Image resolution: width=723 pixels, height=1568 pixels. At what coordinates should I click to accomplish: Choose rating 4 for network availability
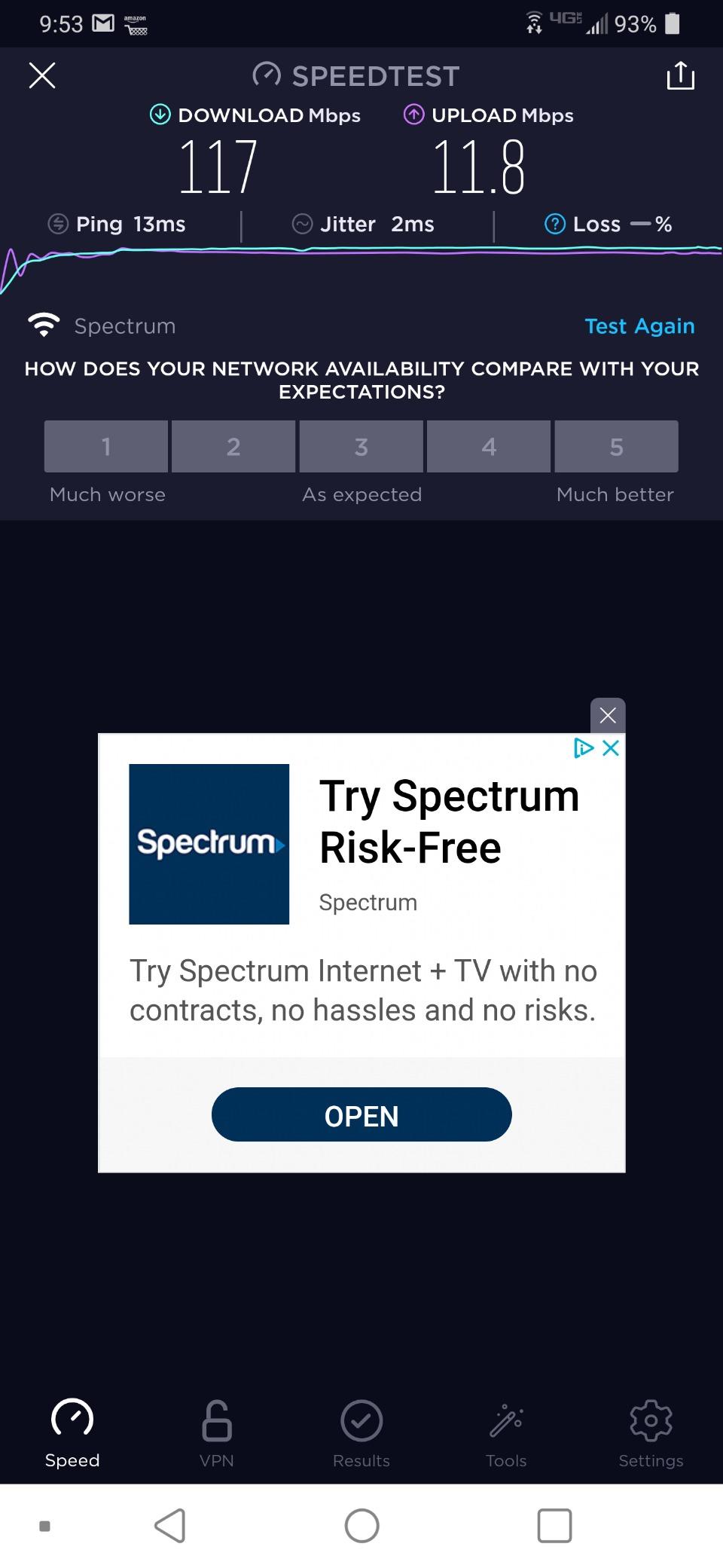click(489, 447)
